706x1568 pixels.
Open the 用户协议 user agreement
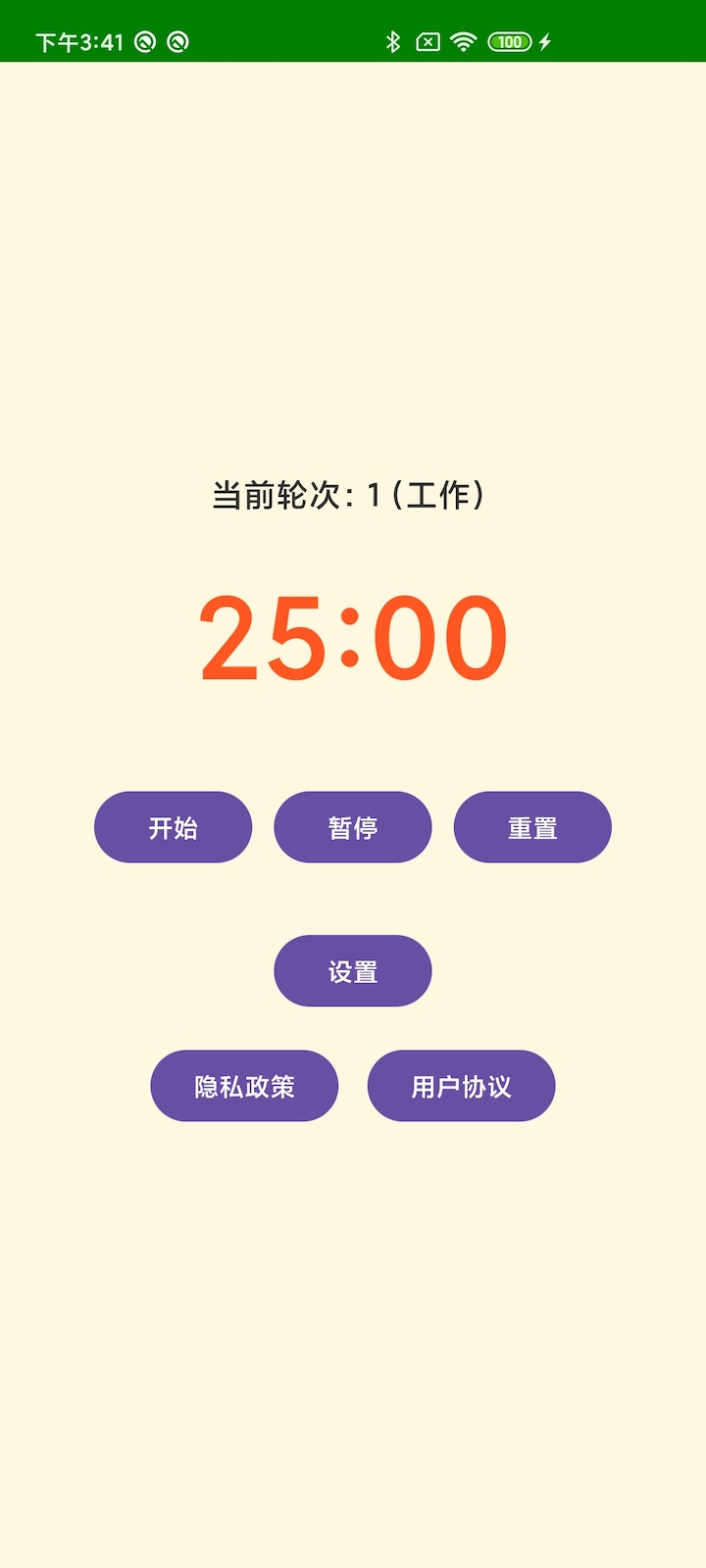coord(461,1086)
